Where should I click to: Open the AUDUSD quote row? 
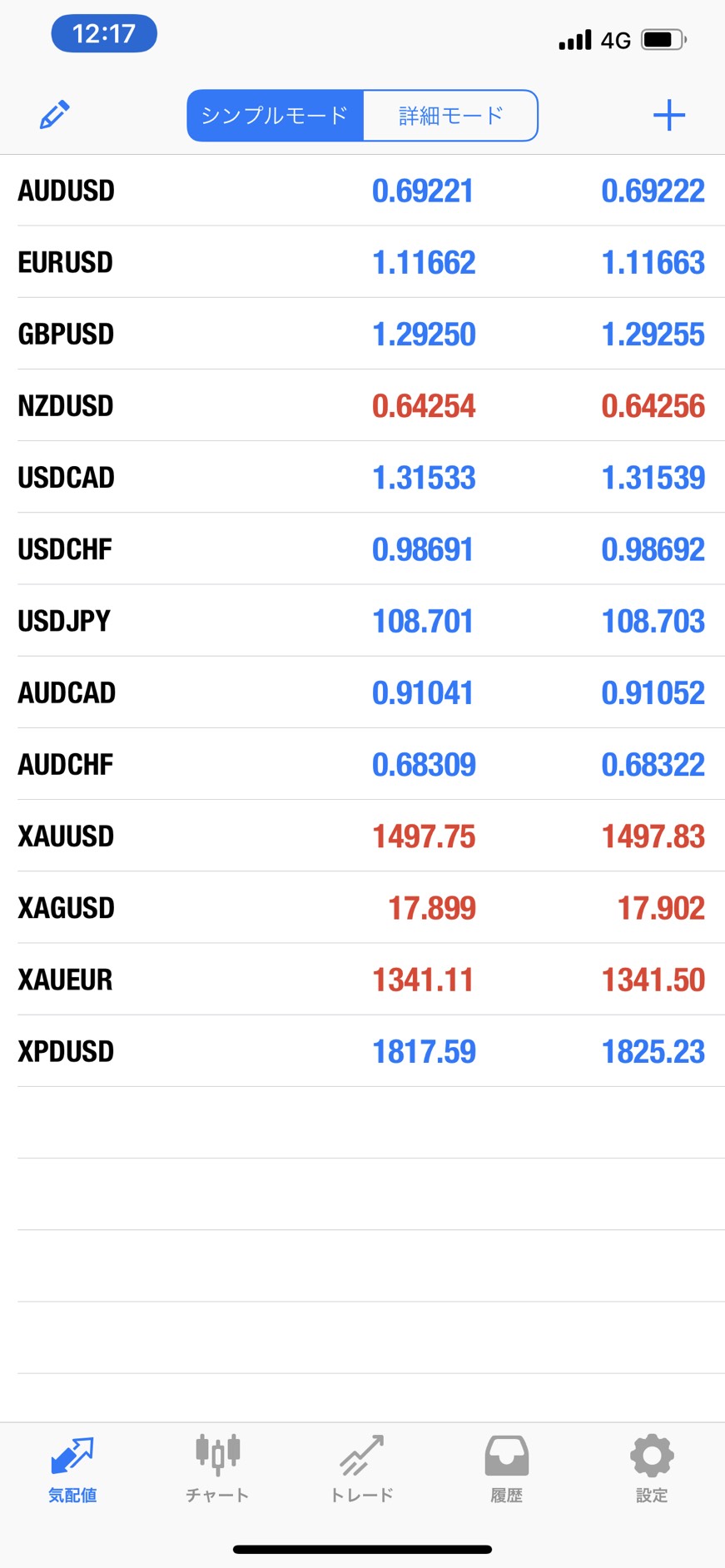pos(362,191)
